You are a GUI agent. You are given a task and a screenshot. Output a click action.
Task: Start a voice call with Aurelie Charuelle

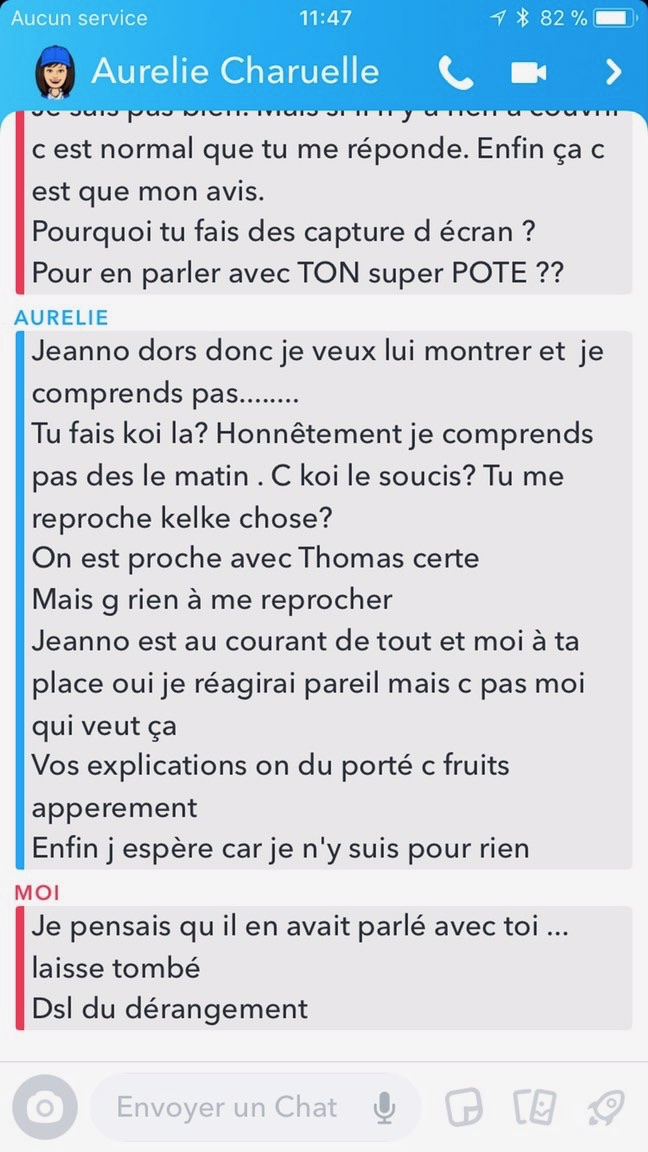pos(456,72)
